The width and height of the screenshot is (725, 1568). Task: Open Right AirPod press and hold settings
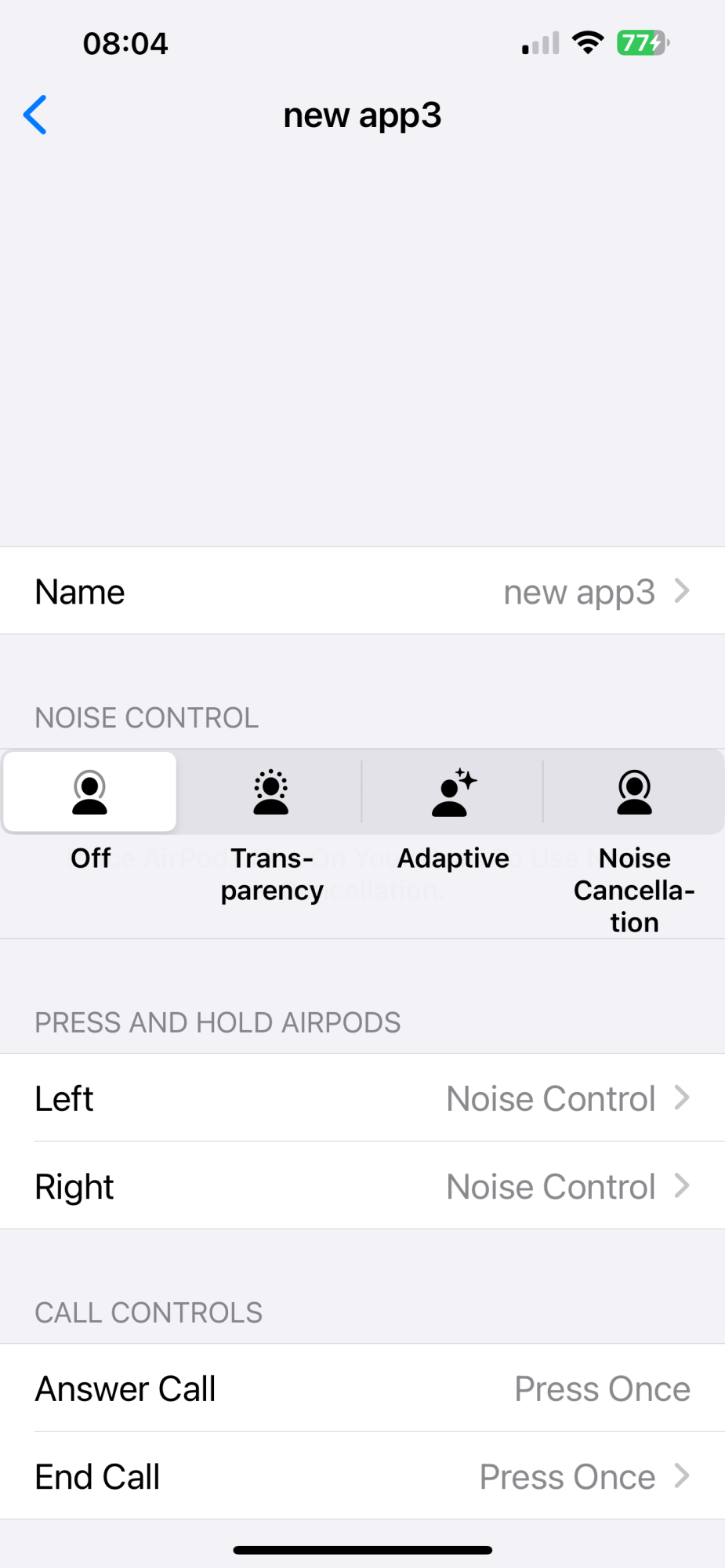pos(362,1185)
